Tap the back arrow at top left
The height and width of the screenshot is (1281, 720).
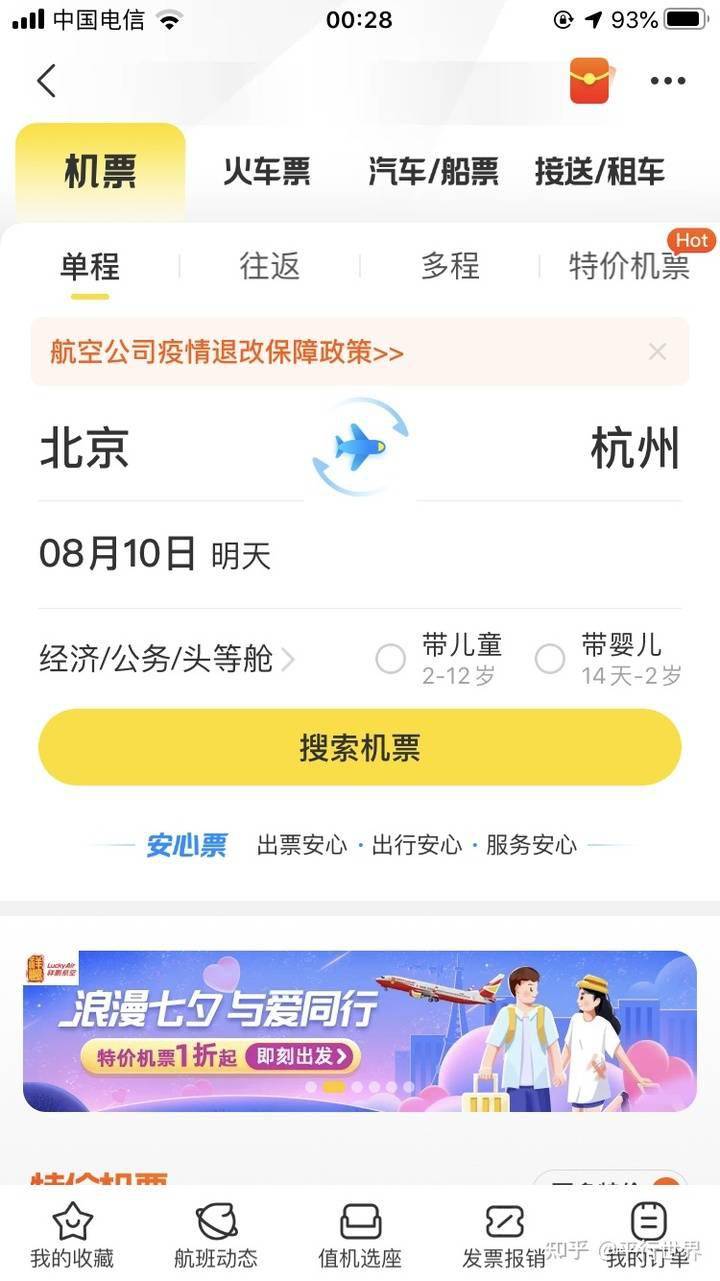pos(44,82)
